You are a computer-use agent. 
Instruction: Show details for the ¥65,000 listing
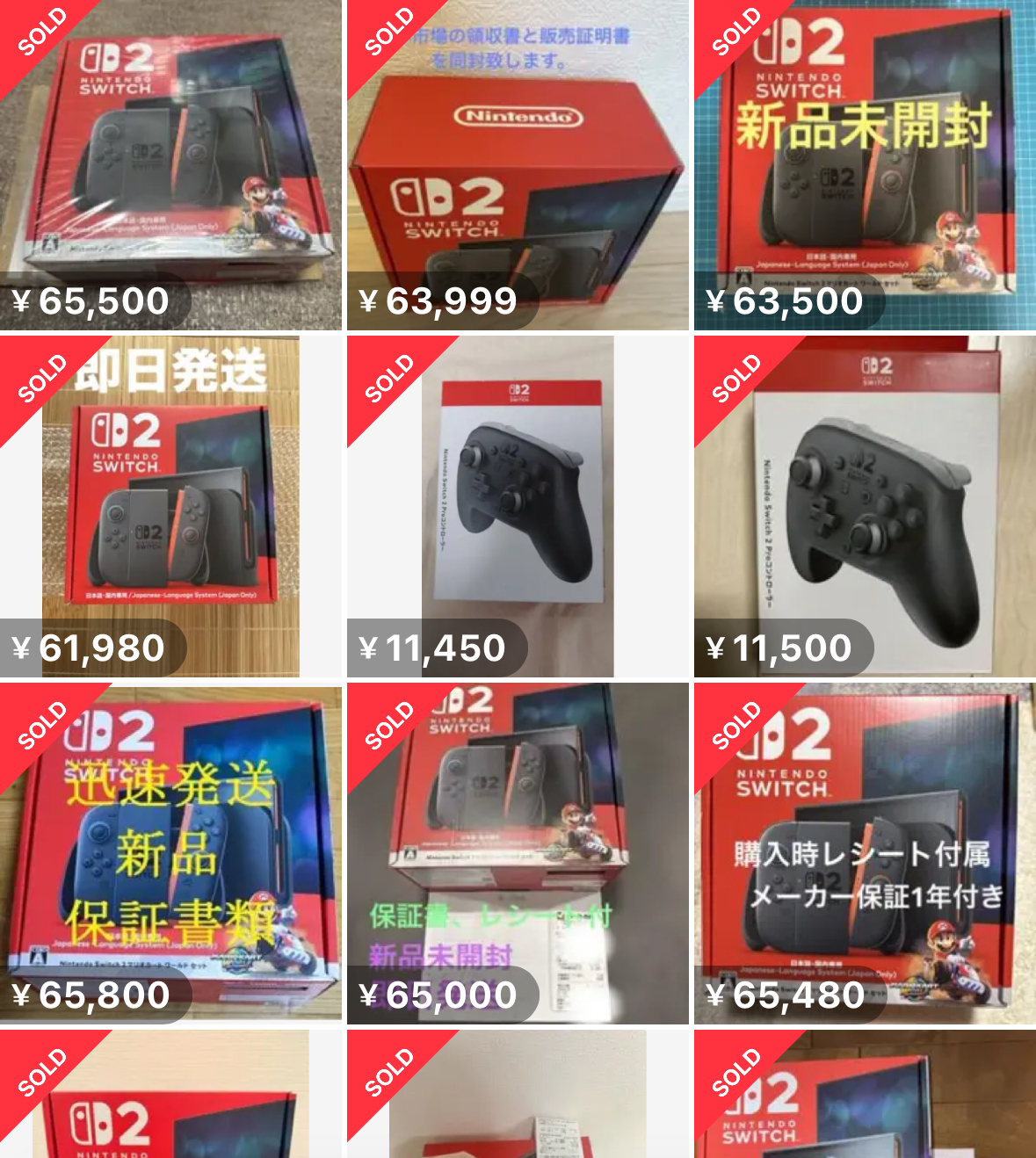(518, 853)
